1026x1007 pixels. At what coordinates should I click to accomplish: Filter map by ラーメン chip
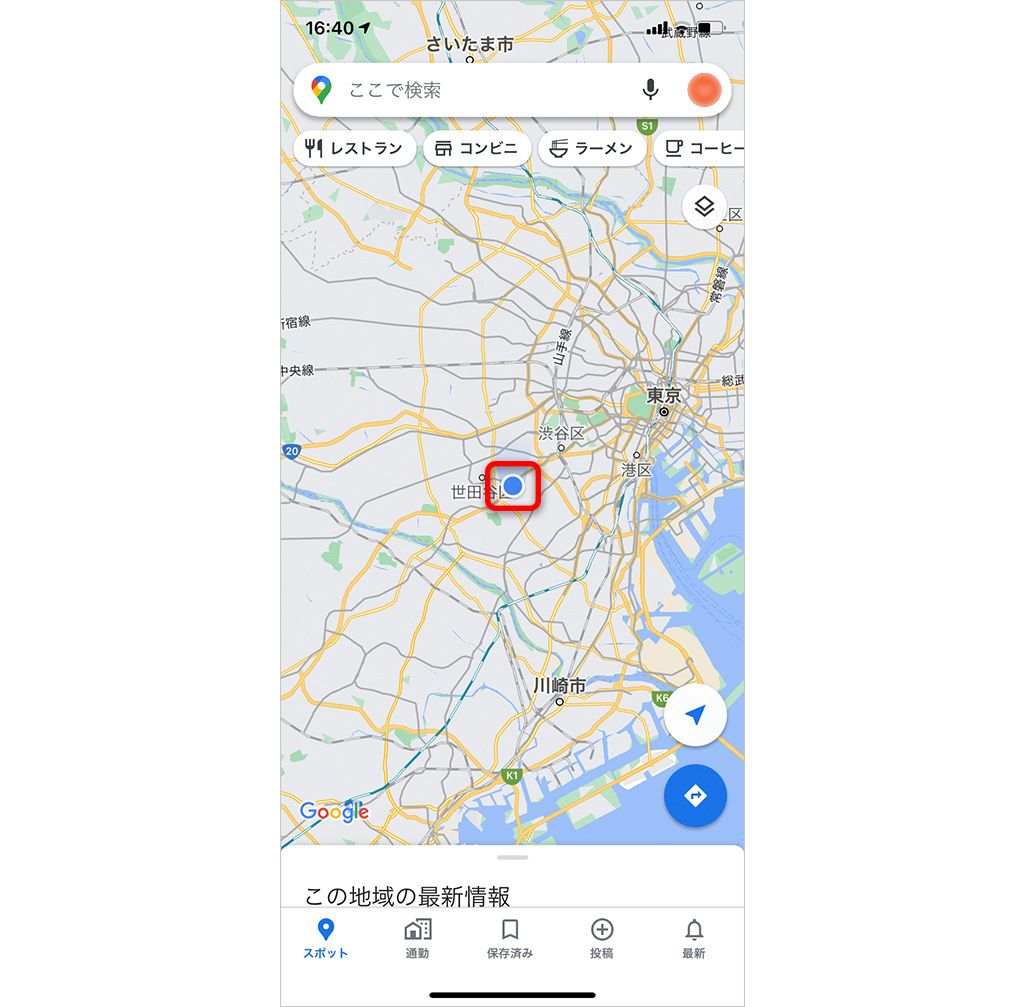pyautogui.click(x=592, y=149)
